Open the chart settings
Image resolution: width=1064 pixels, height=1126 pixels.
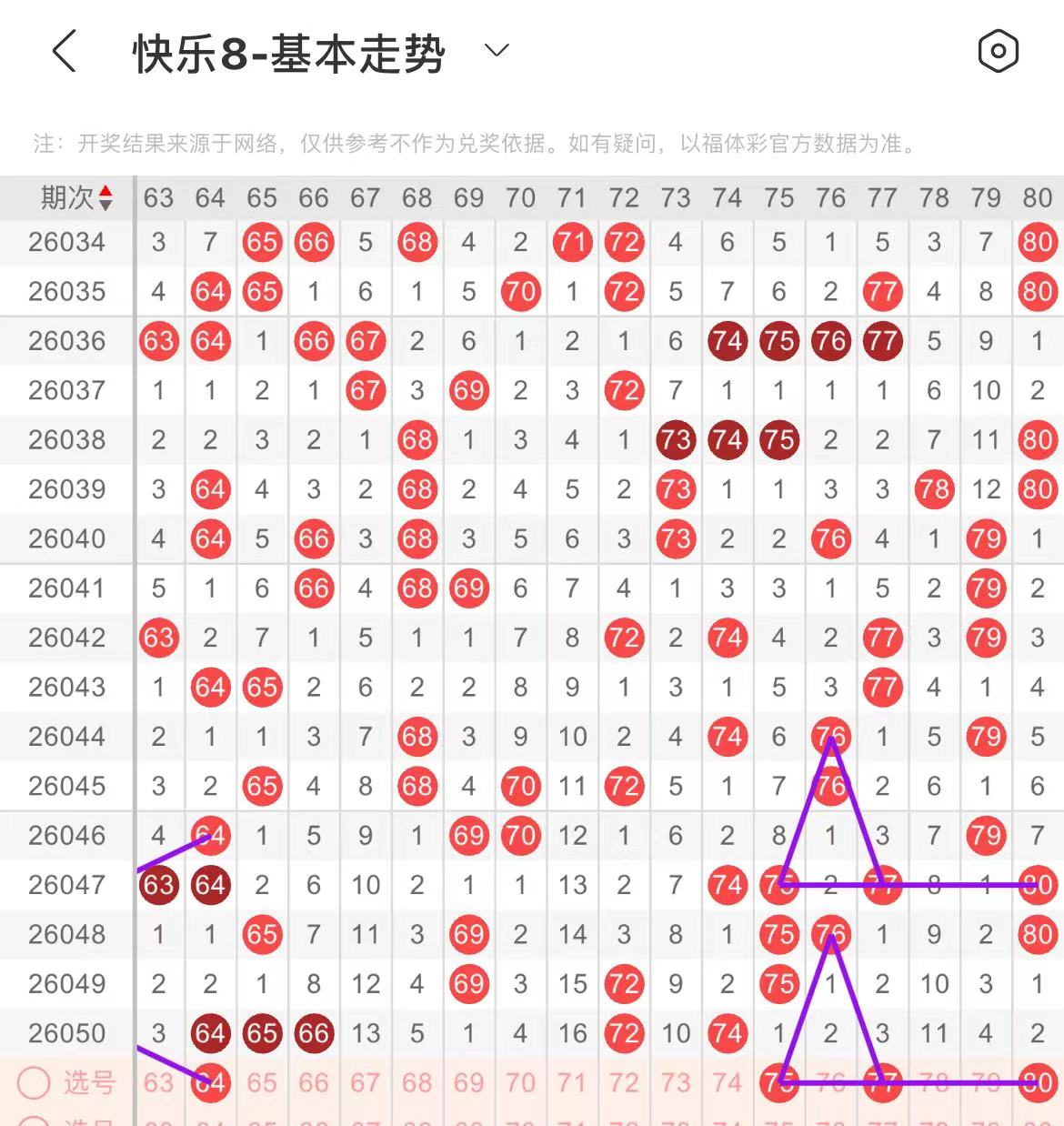coord(998,51)
